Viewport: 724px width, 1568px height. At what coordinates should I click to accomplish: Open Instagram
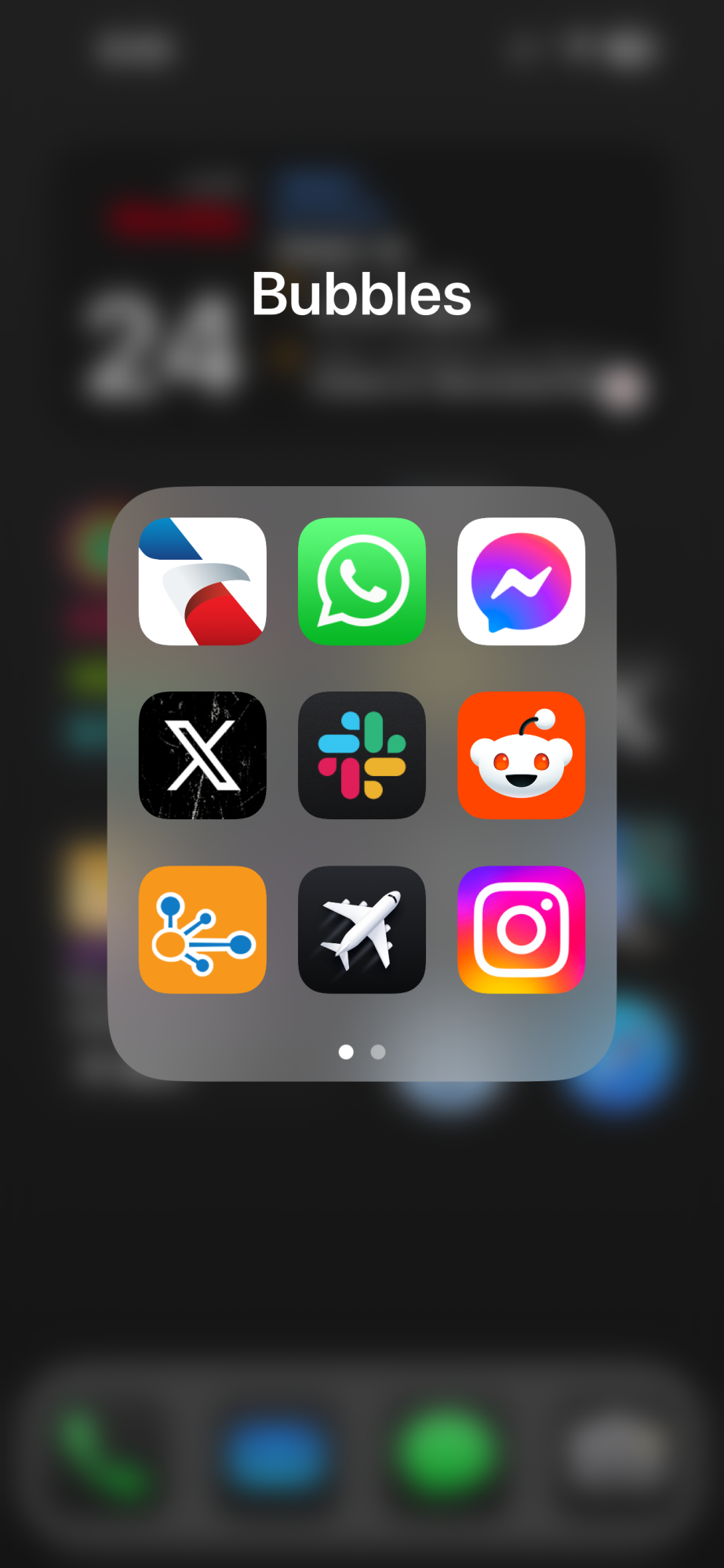[521, 929]
